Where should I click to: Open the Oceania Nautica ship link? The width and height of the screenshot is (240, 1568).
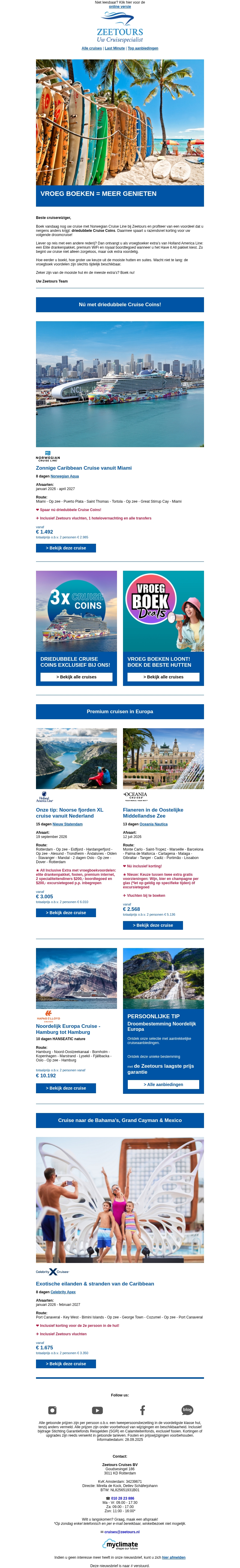[154, 824]
